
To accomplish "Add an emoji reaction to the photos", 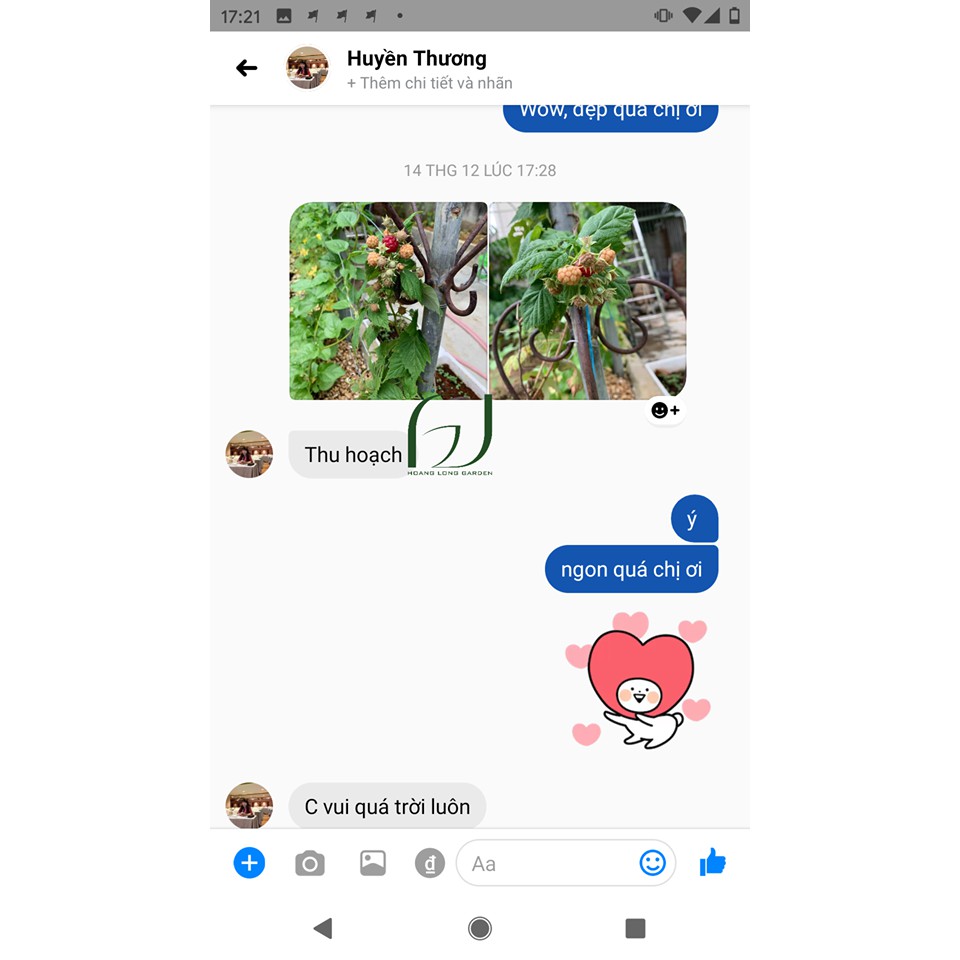I will pyautogui.click(x=665, y=410).
